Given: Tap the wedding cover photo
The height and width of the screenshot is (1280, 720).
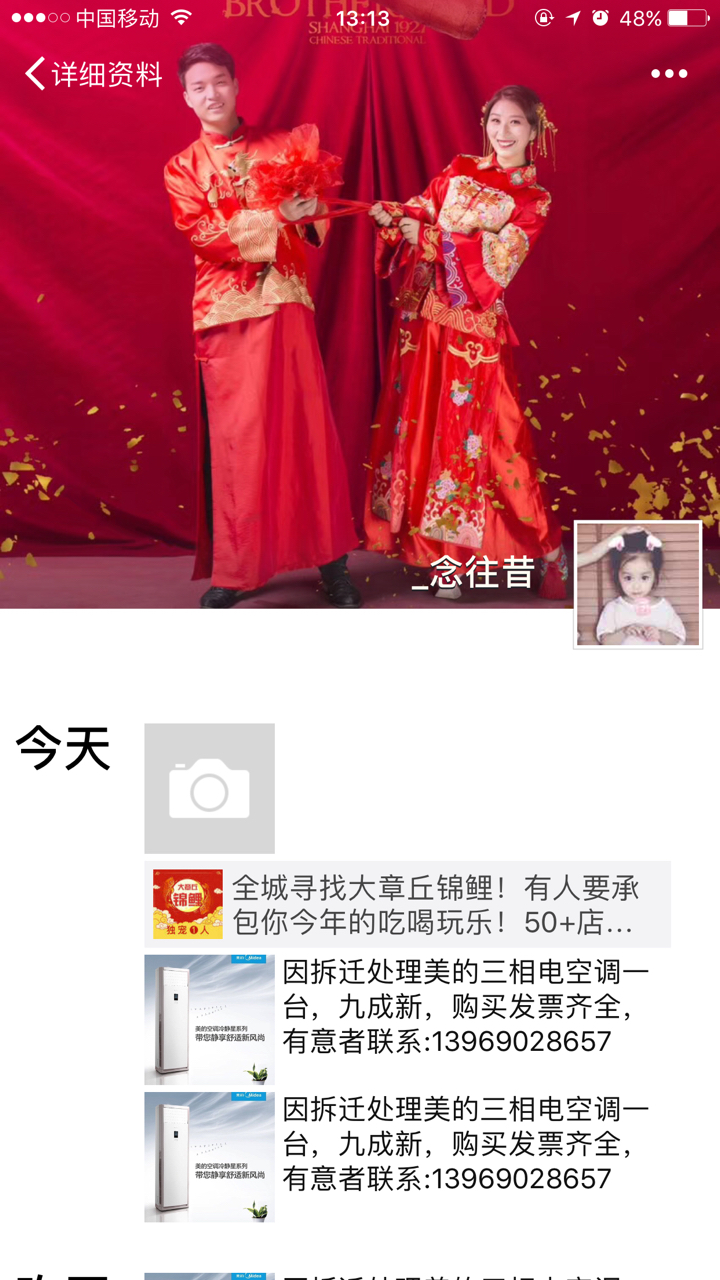Looking at the screenshot, I should 360,304.
